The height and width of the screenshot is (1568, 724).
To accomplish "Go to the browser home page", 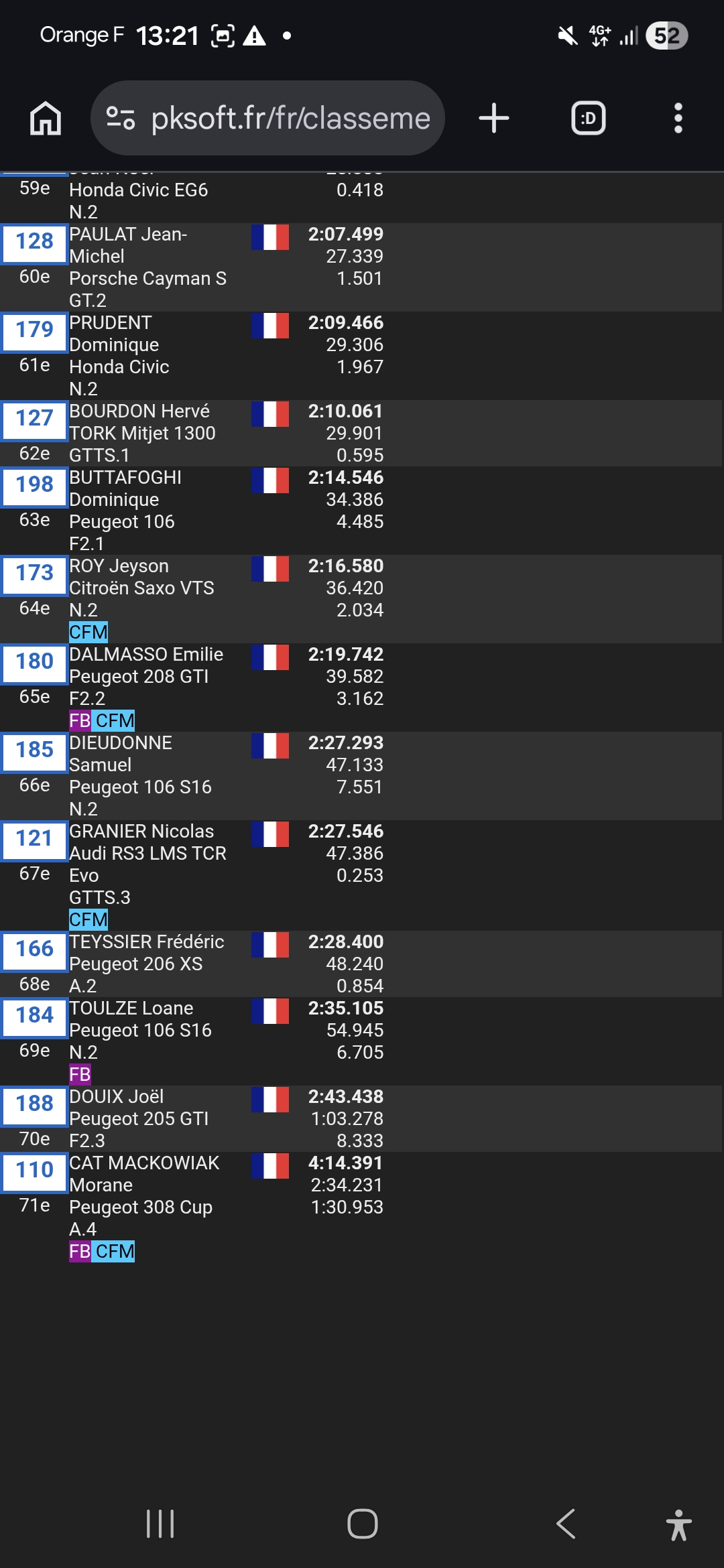I will 46,119.
